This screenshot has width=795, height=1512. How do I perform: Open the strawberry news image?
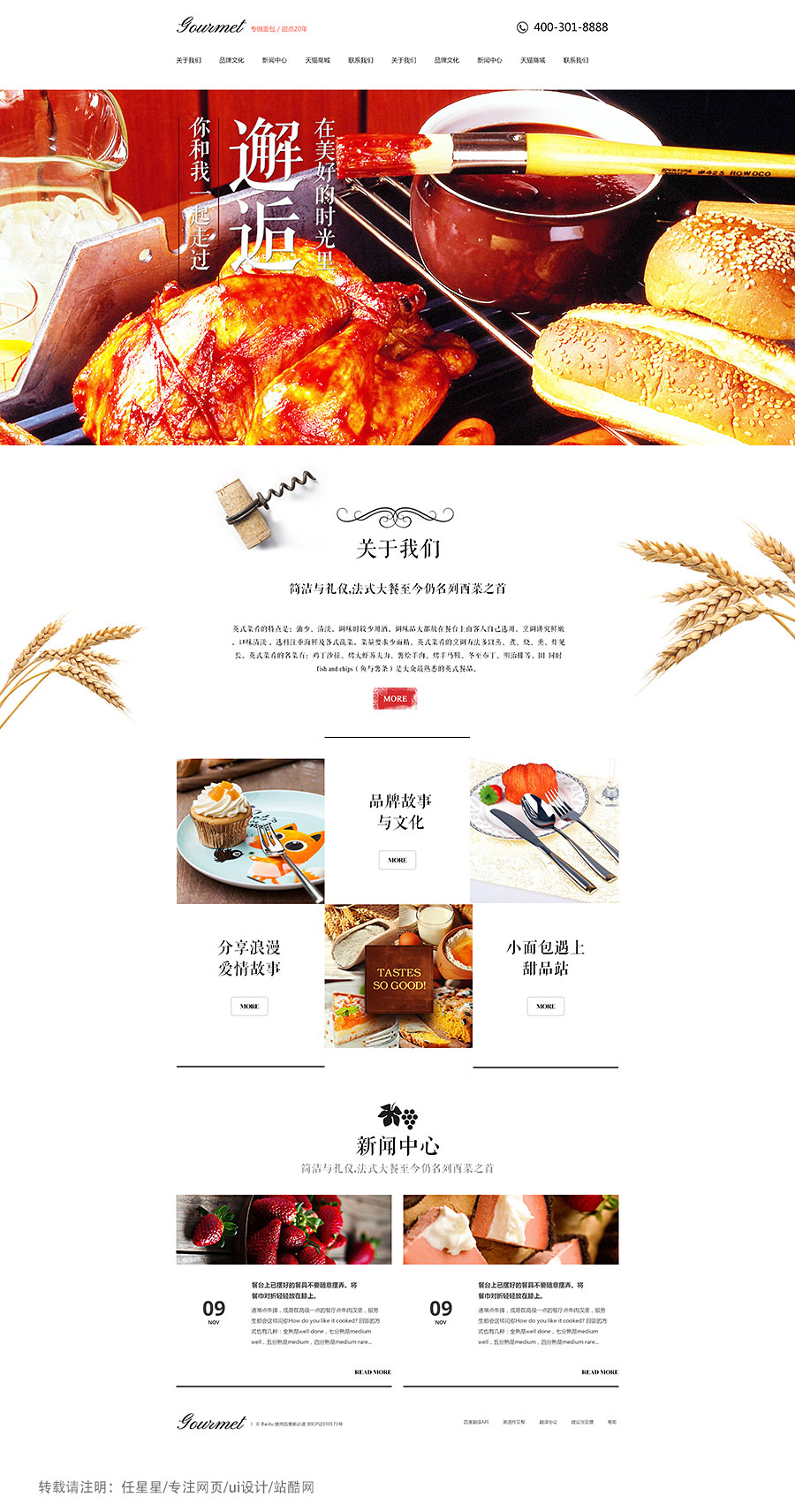[284, 1229]
